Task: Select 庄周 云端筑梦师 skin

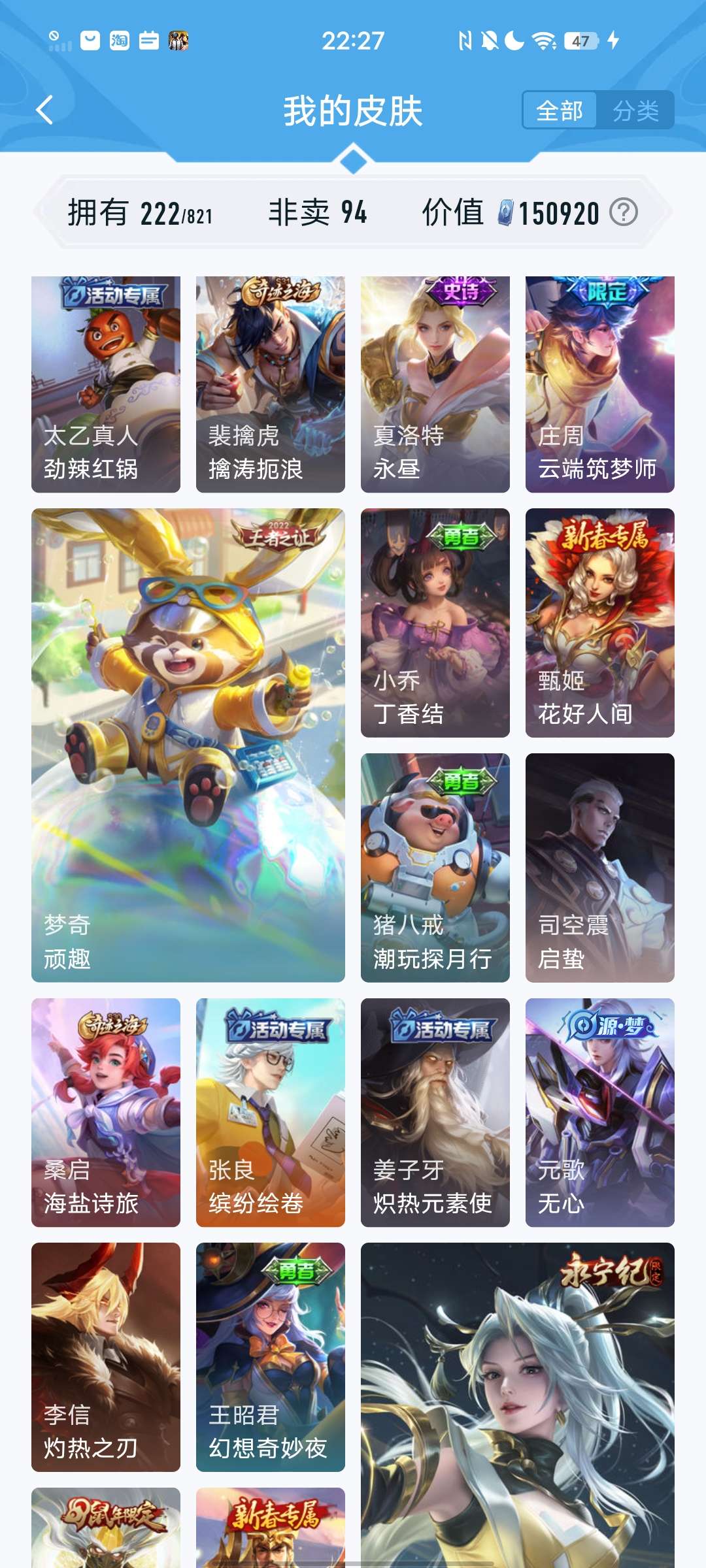Action: coord(600,384)
